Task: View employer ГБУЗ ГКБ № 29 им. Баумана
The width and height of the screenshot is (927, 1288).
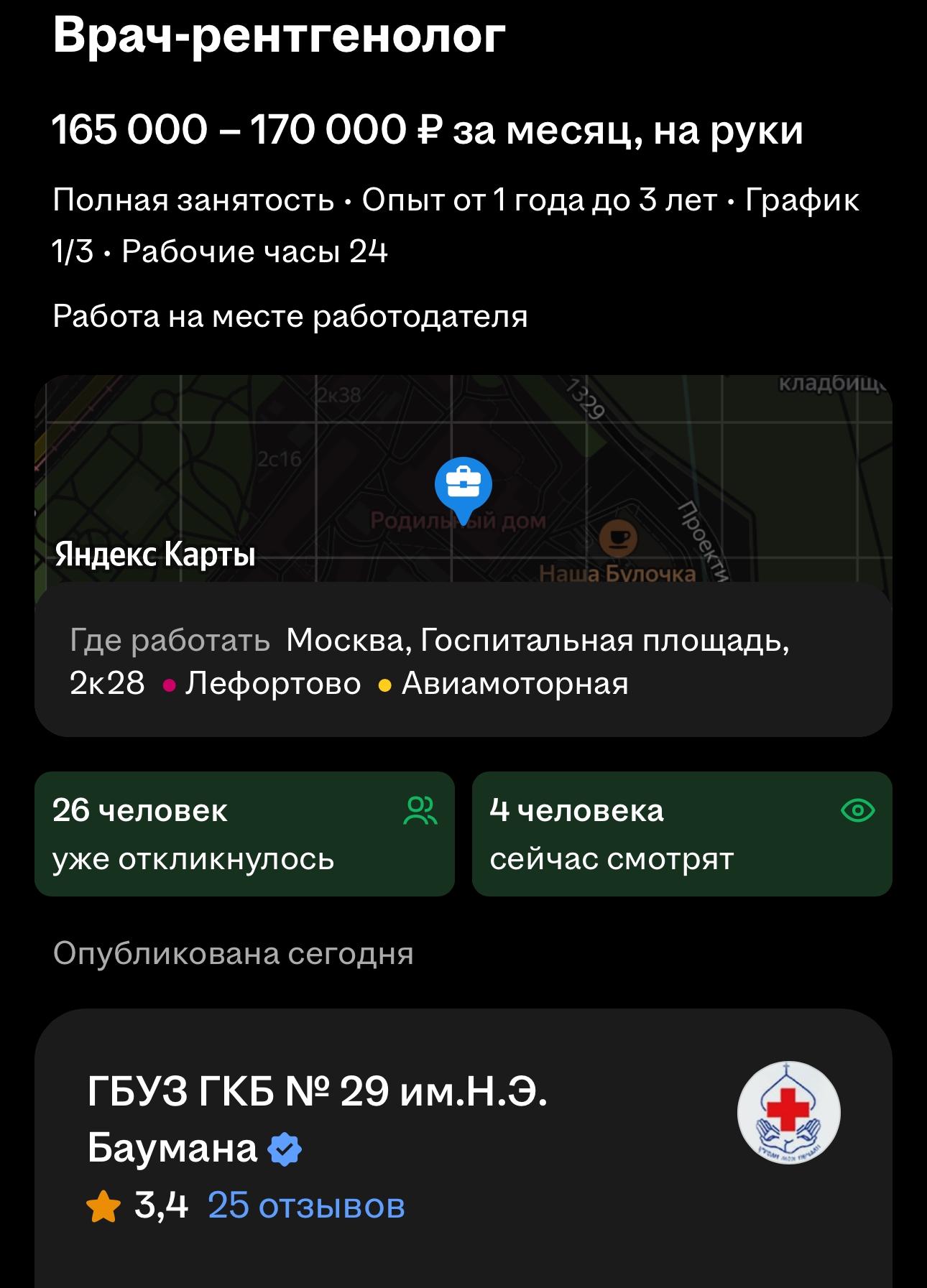Action: click(316, 1118)
